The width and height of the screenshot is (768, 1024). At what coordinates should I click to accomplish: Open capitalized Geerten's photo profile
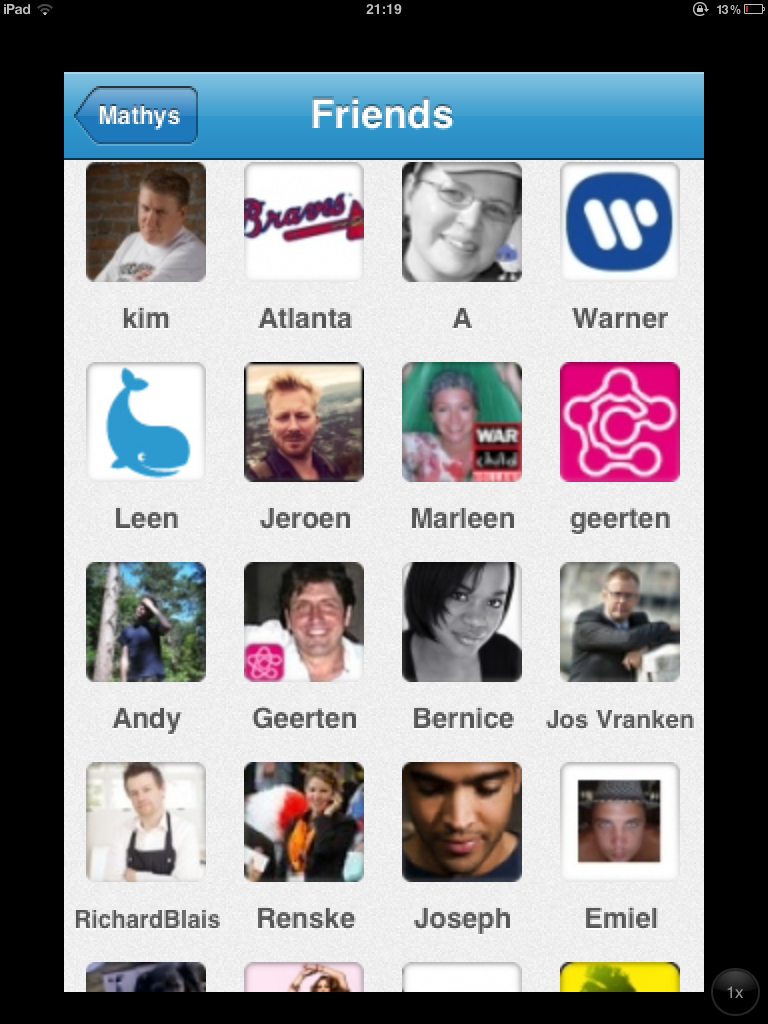pyautogui.click(x=304, y=622)
